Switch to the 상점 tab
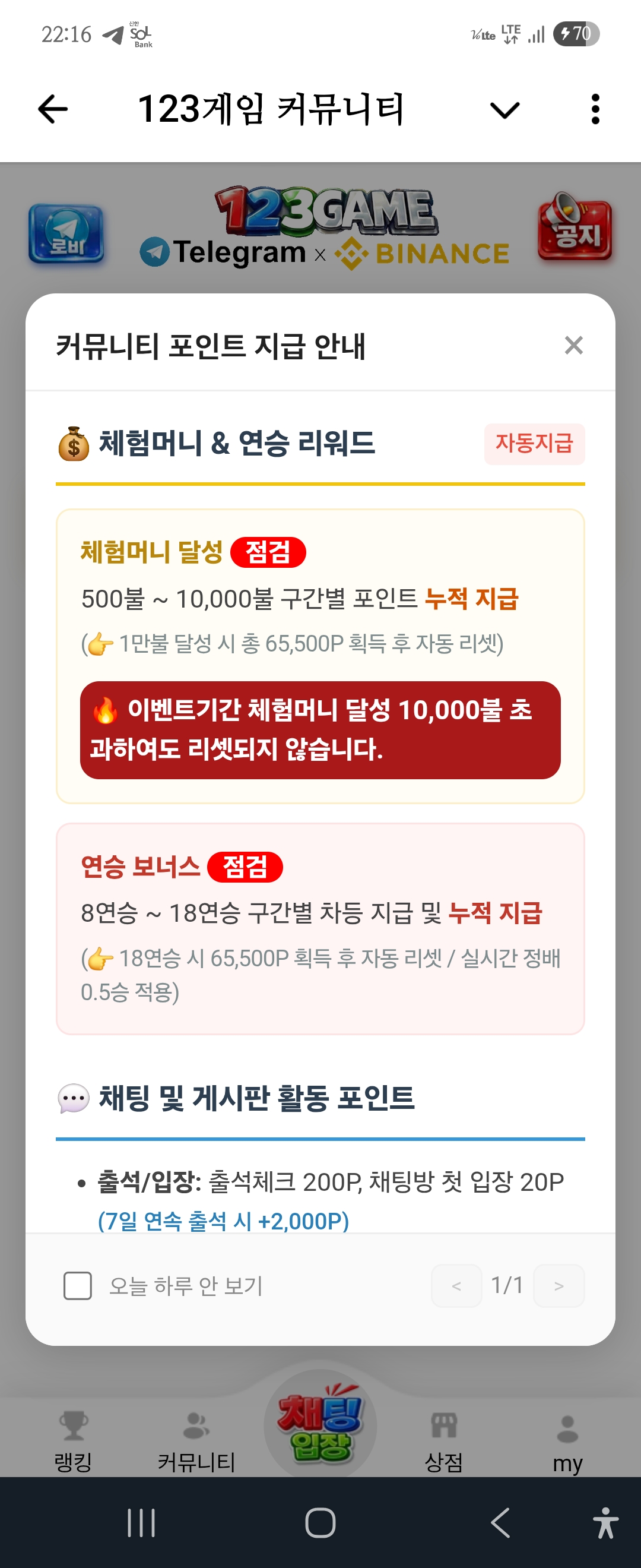The height and width of the screenshot is (1568, 641). pyautogui.click(x=443, y=1441)
